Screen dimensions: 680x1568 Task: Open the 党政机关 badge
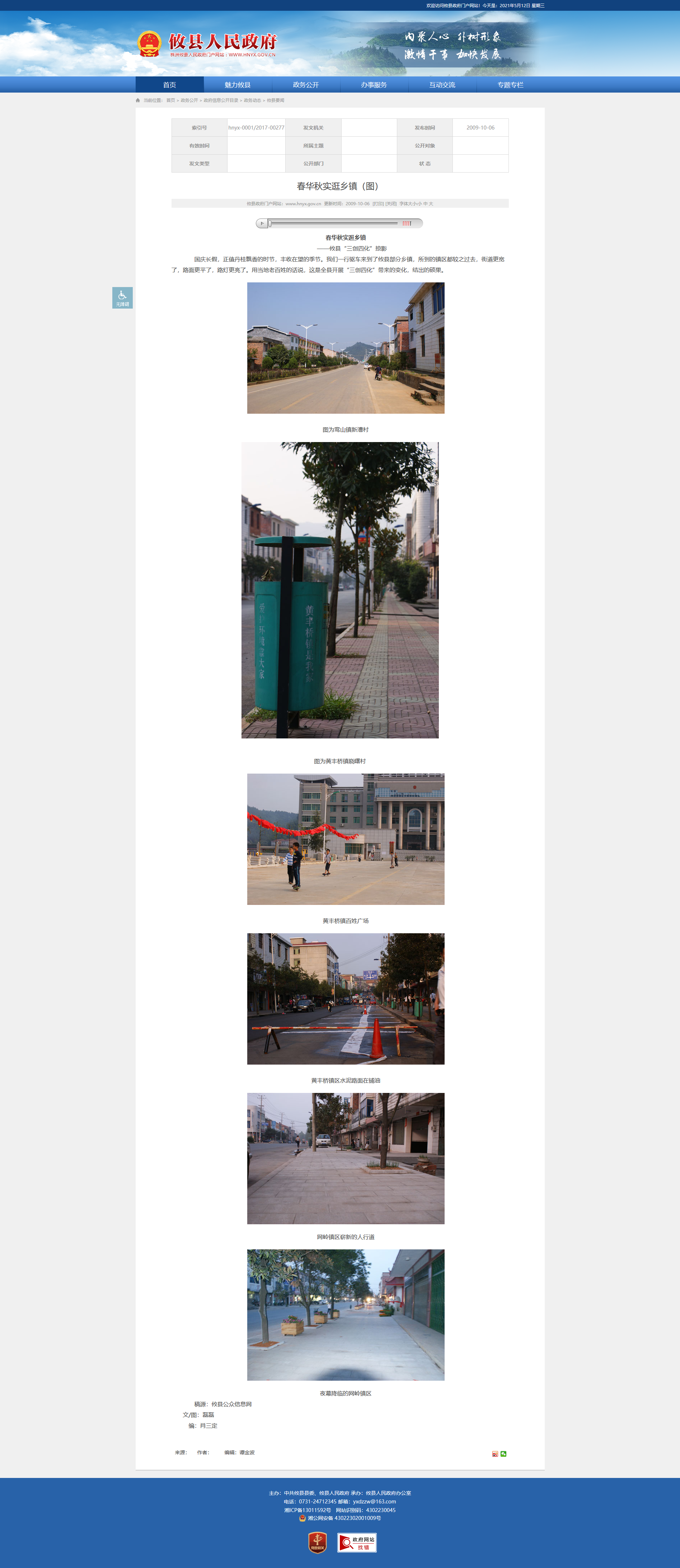point(318,1543)
